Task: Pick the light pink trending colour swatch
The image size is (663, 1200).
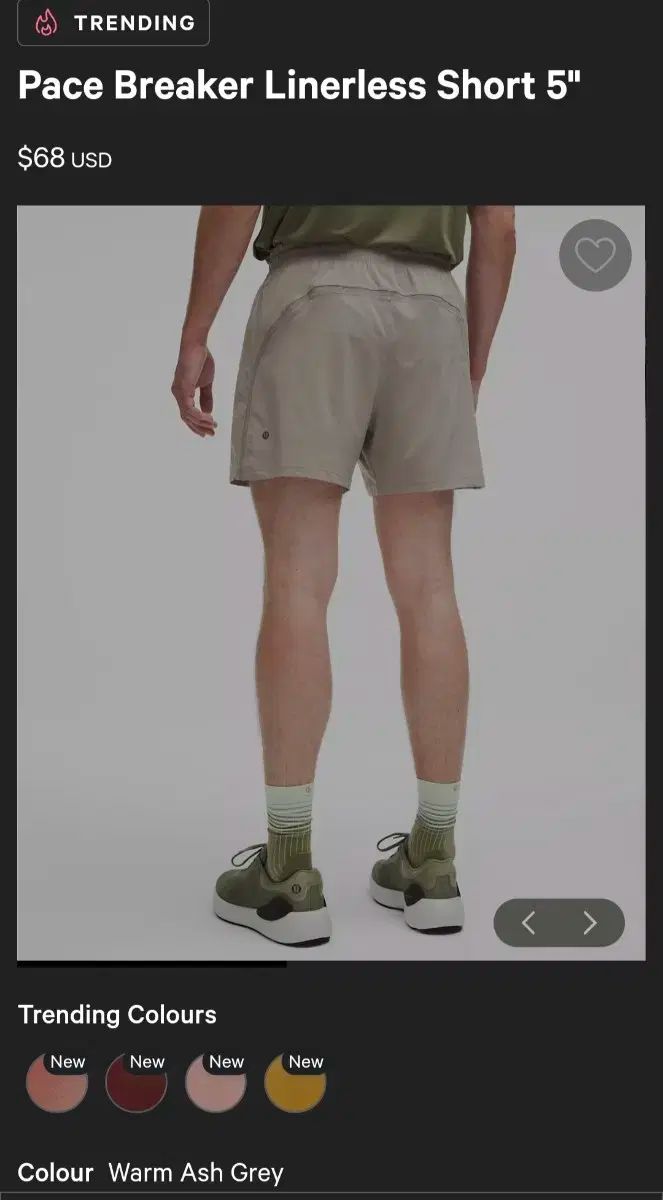Action: 216,1083
